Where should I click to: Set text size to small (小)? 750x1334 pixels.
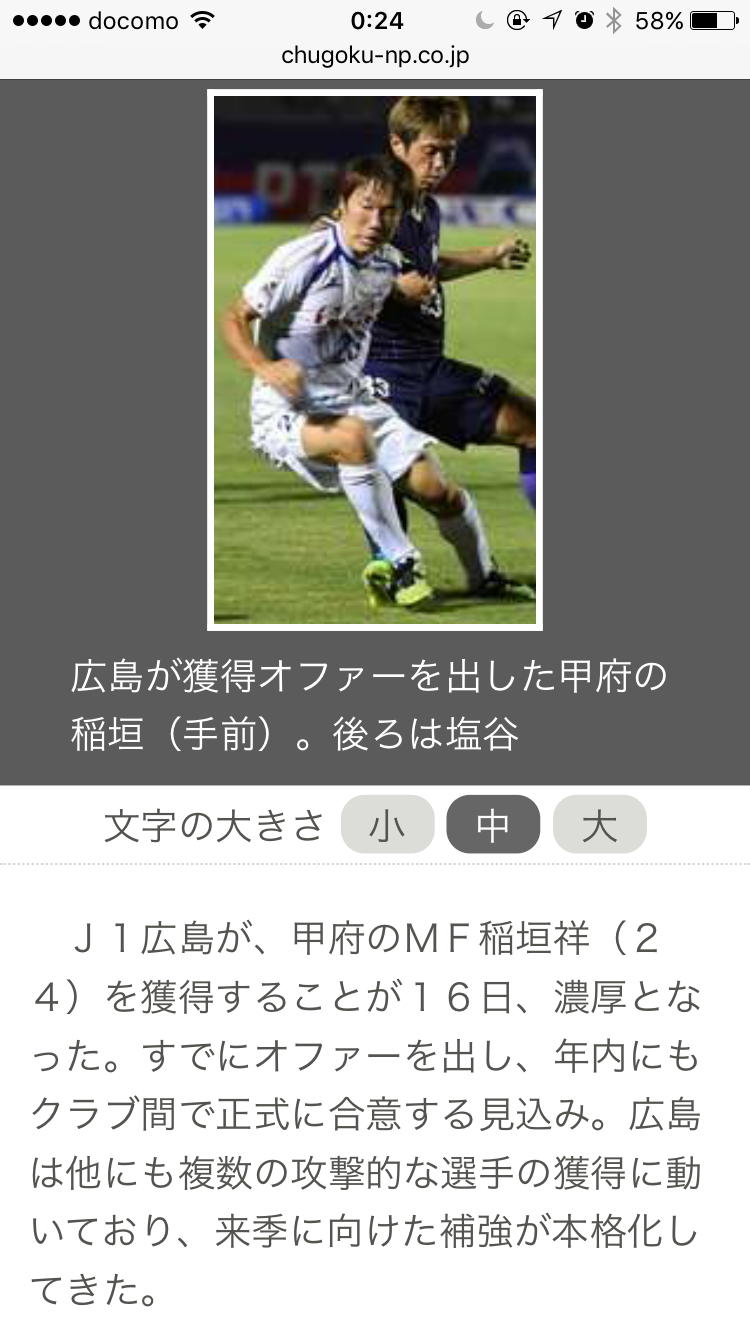coord(387,825)
